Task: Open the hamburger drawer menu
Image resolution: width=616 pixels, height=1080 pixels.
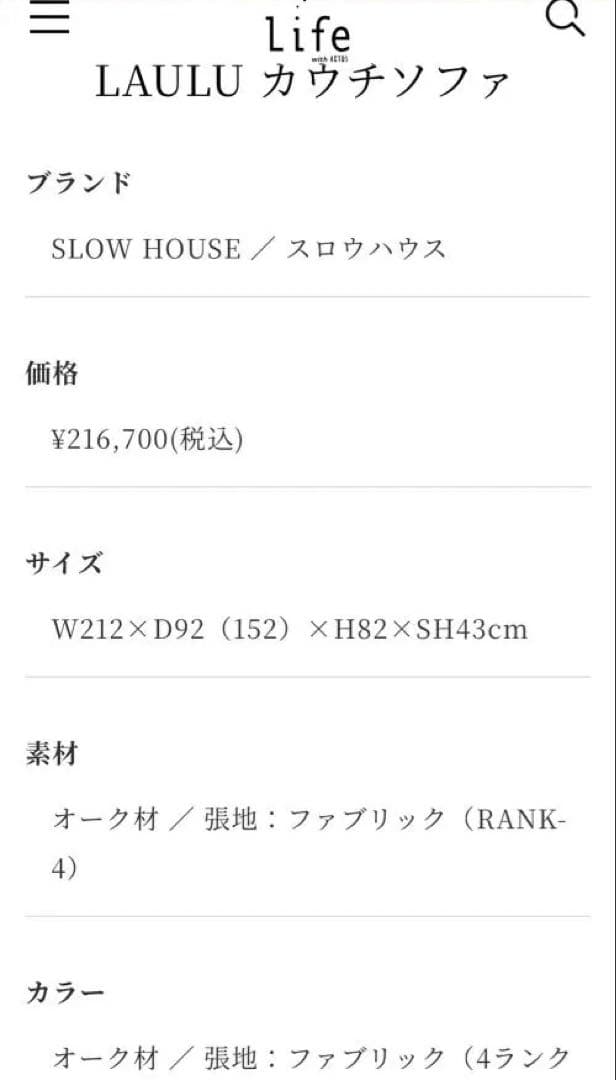Action: pyautogui.click(x=49, y=18)
